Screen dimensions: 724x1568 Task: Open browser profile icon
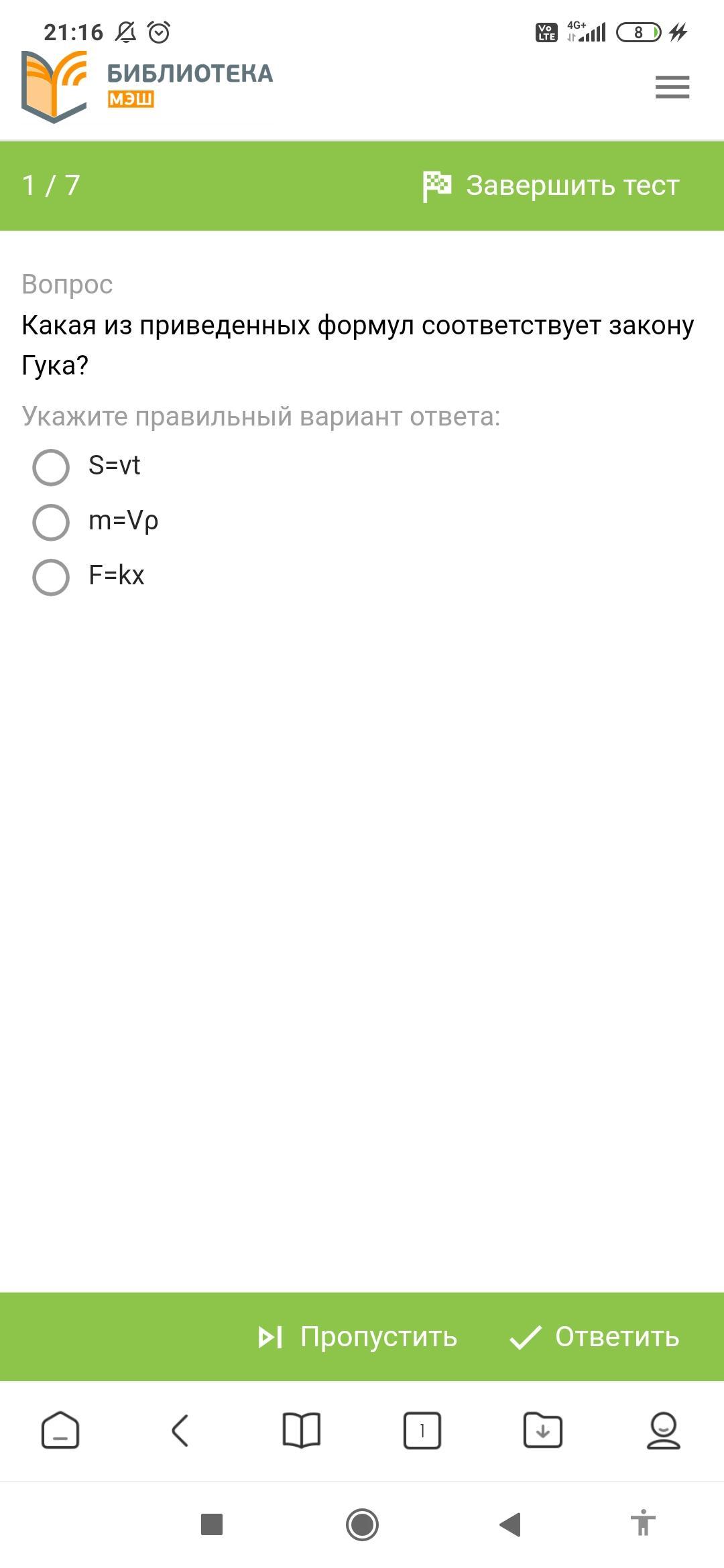(x=663, y=1430)
